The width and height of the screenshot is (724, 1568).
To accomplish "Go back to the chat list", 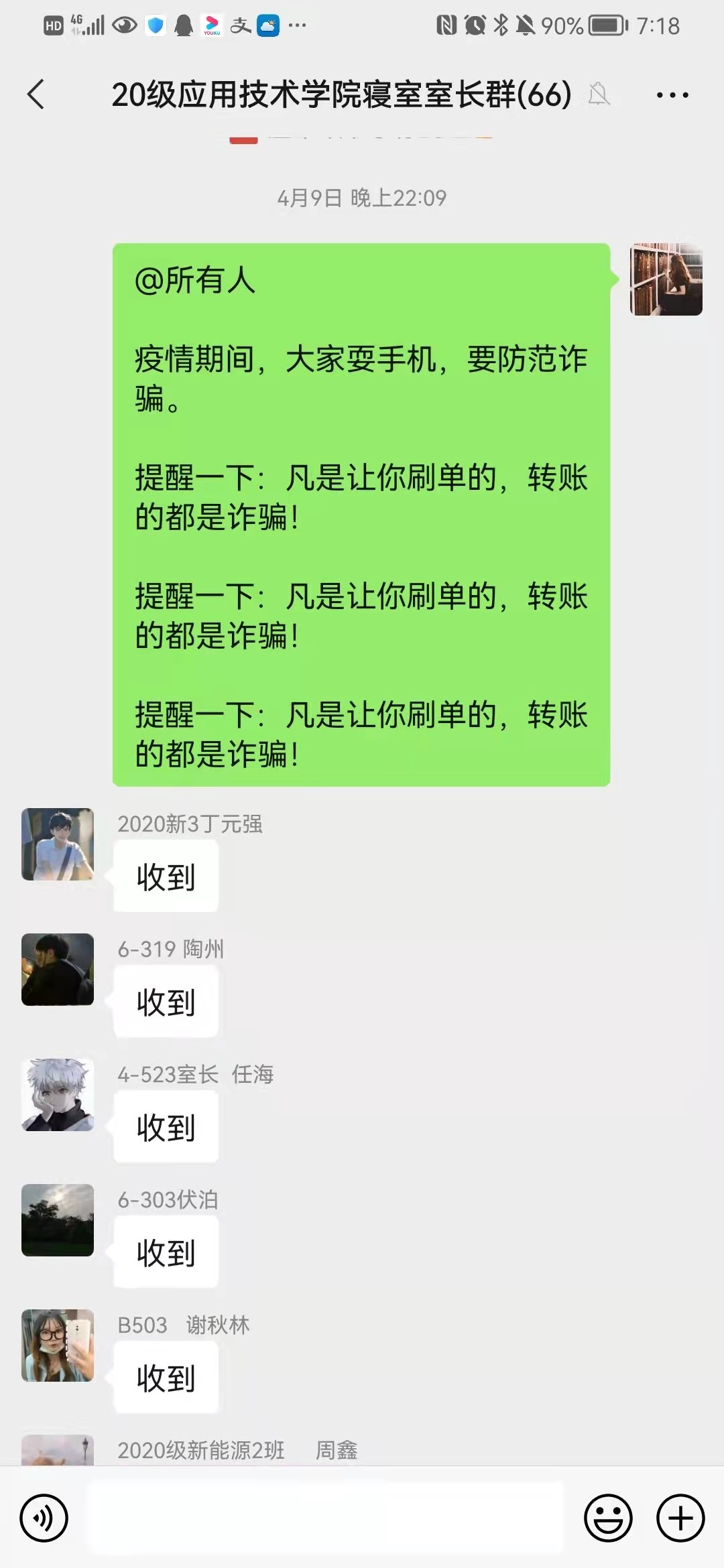I will pos(36,94).
